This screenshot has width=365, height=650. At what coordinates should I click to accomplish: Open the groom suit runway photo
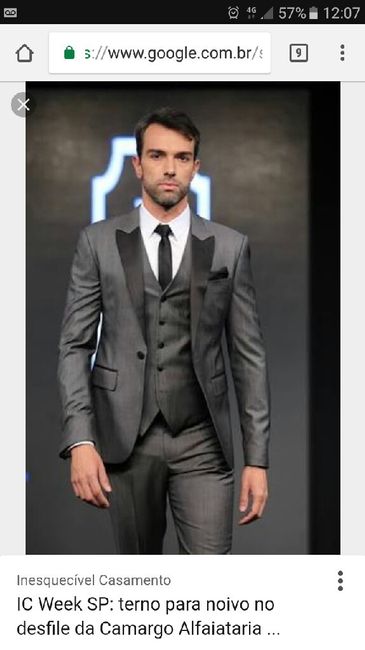coord(183,318)
